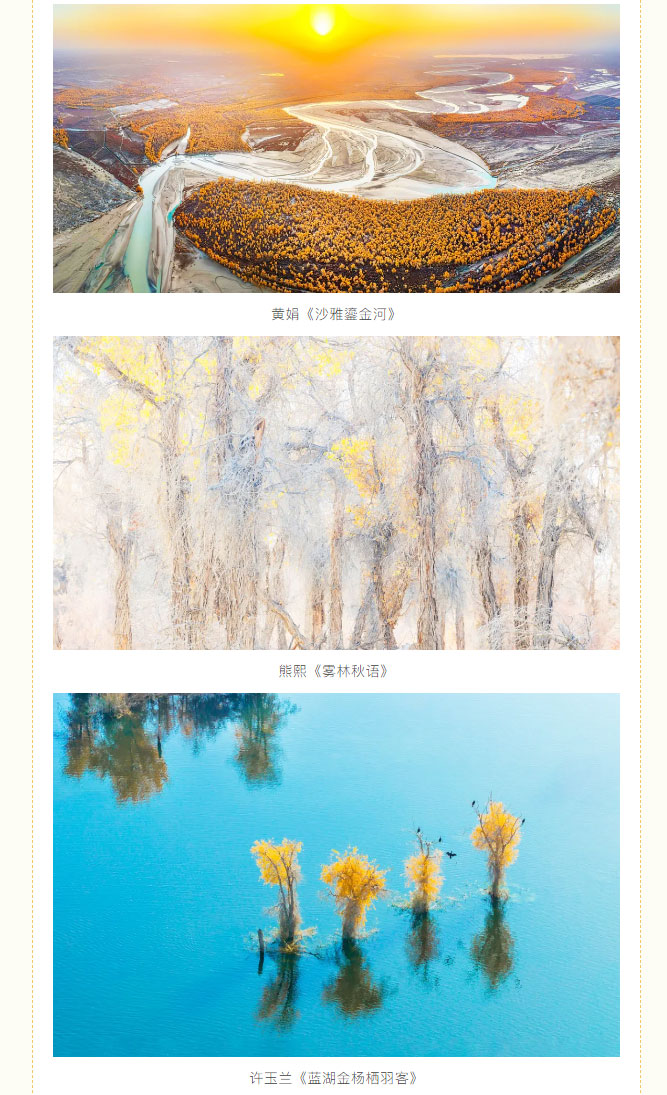Screen dimensions: 667x1095
Task: View the 雾林秋语 misty forest photo
Action: [x=336, y=493]
